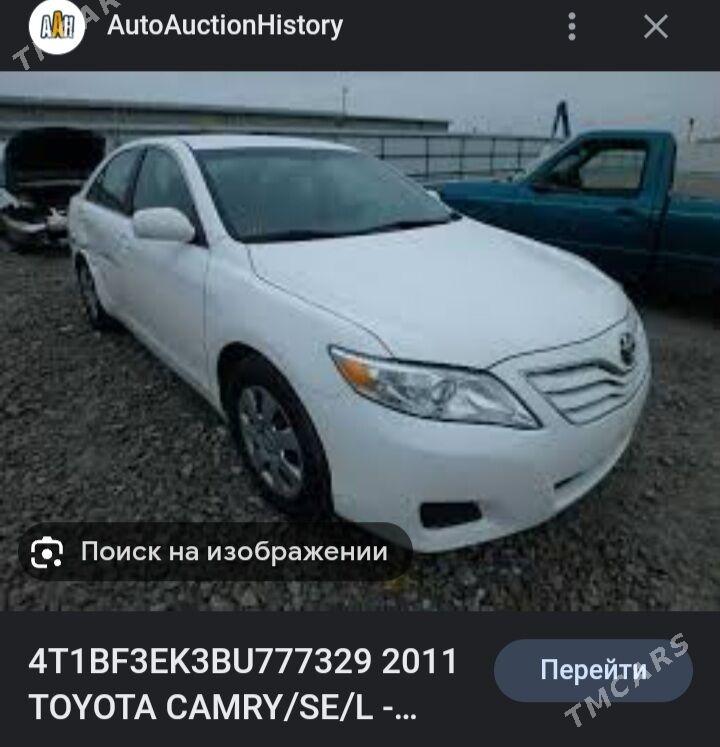Tap Поиск на изображении lens search
Image resolution: width=720 pixels, height=747 pixels.
[x=215, y=552]
